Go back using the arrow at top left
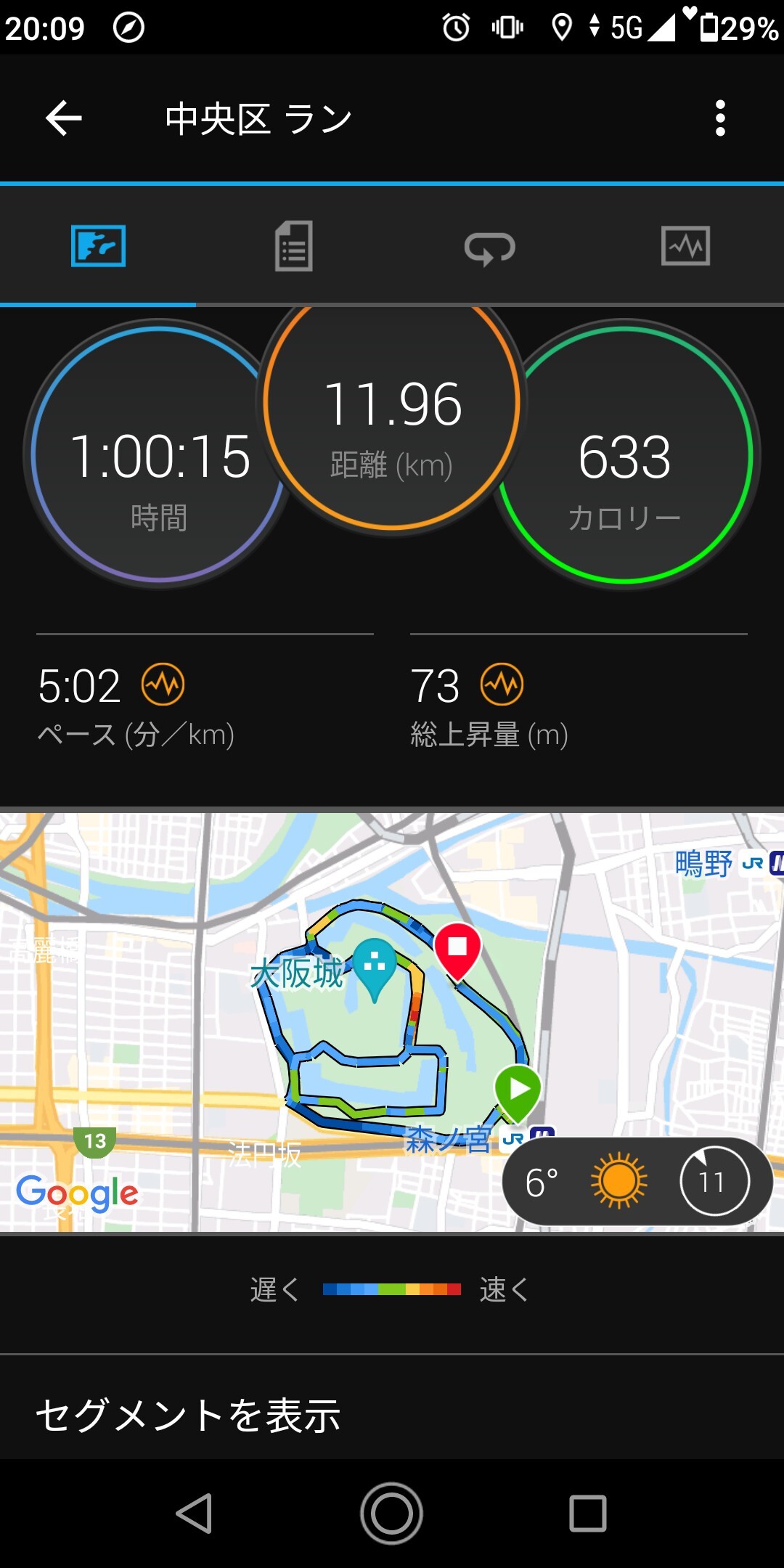The height and width of the screenshot is (1568, 784). point(64,118)
